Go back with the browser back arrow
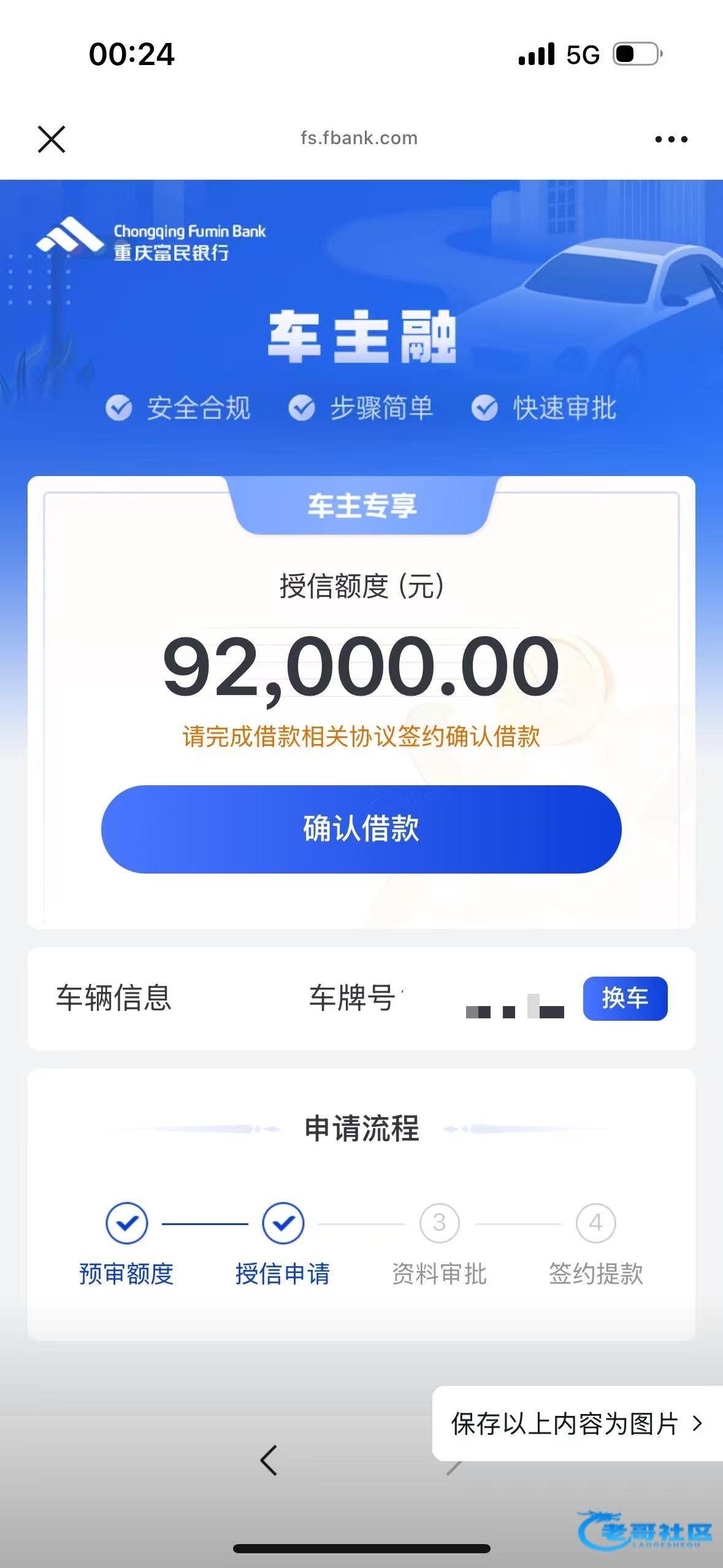Viewport: 723px width, 1568px height. click(269, 1459)
